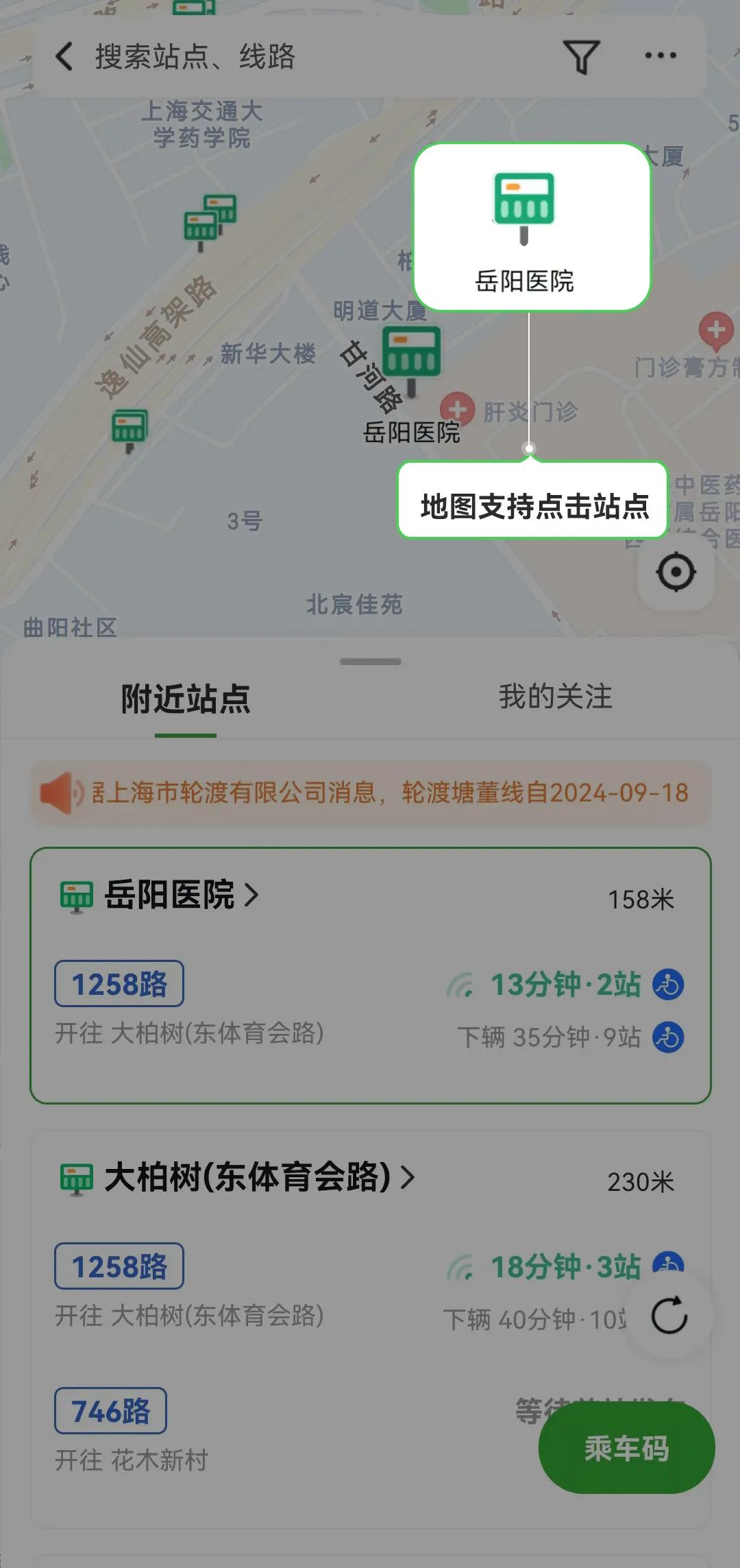Select the 附近站点 tab
Image resolution: width=740 pixels, height=1568 pixels.
(x=186, y=699)
